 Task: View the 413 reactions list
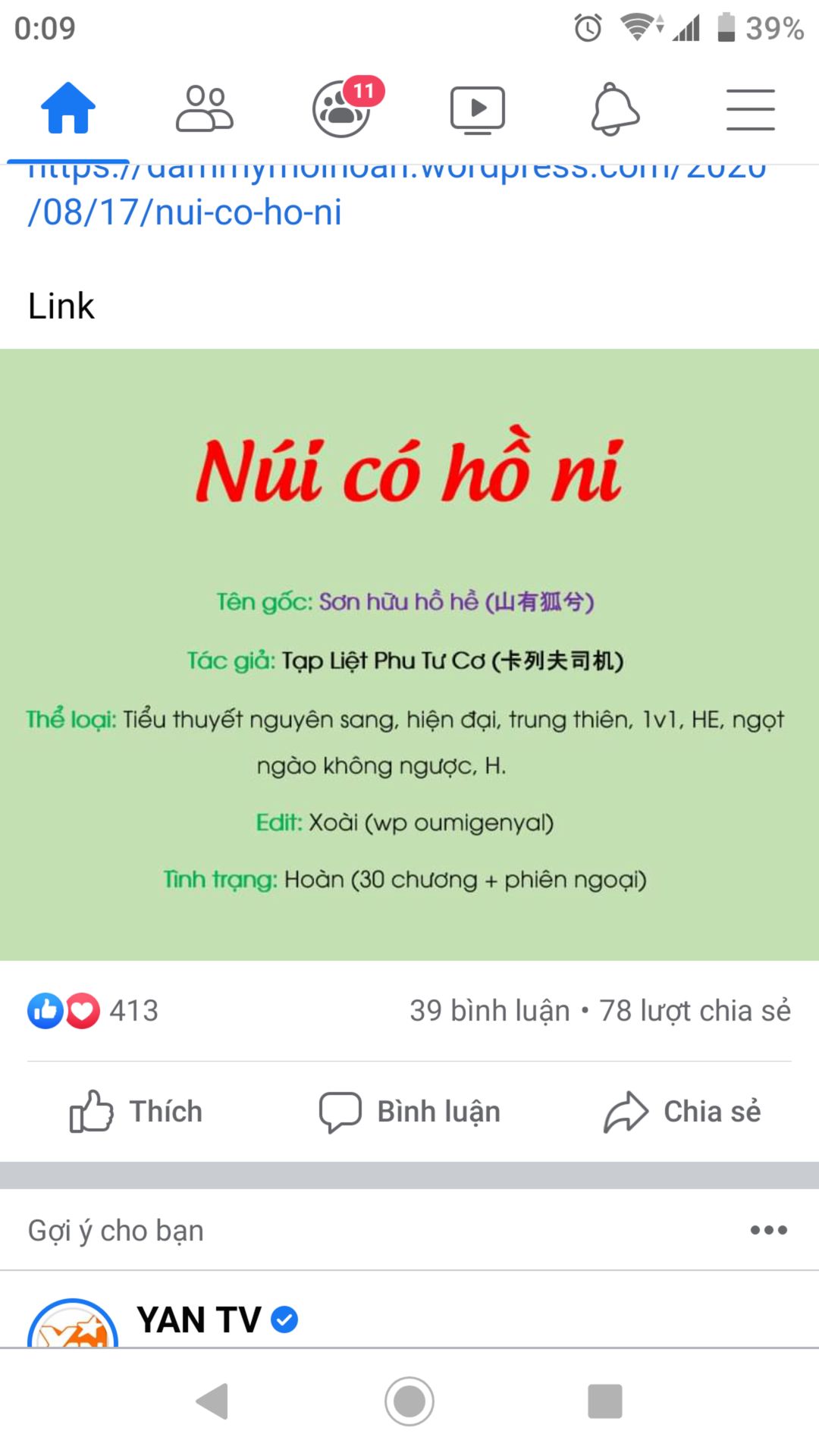(93, 1010)
